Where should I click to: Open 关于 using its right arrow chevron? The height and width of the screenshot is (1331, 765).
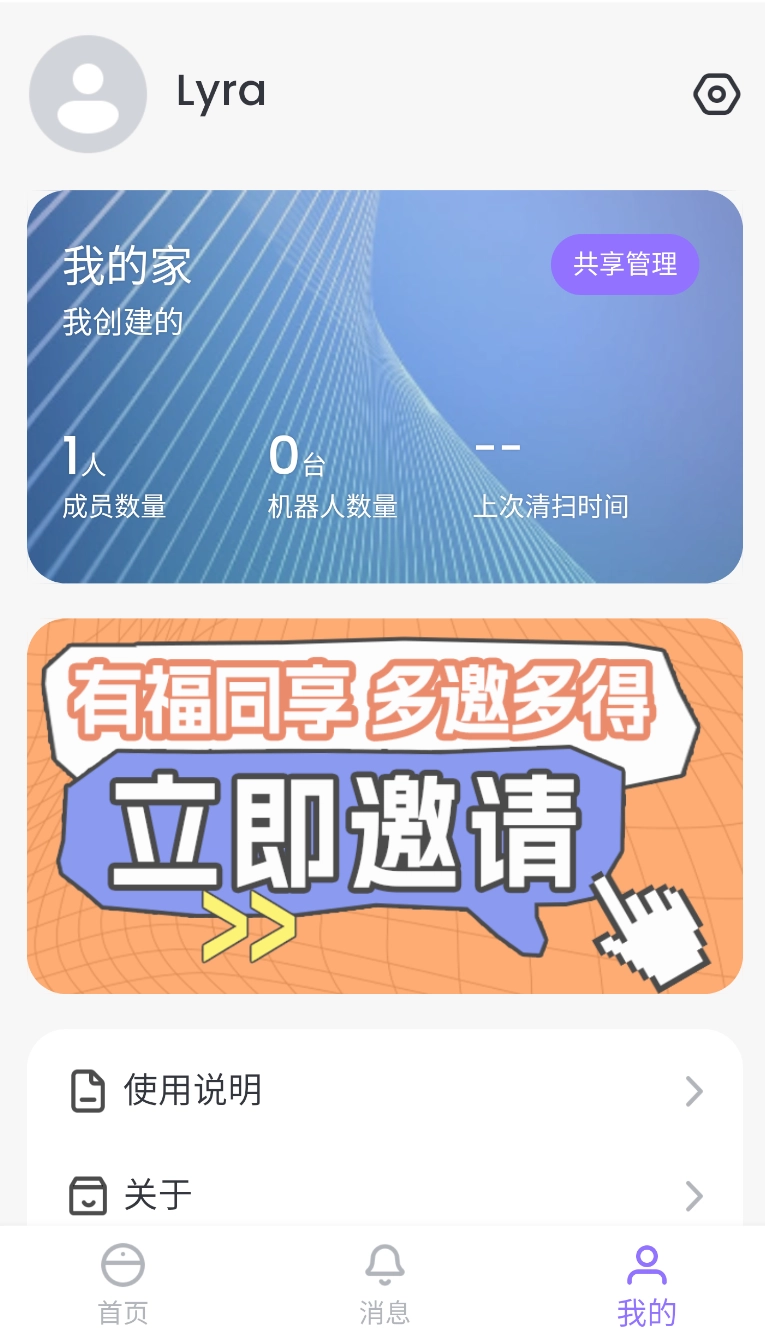(694, 1196)
